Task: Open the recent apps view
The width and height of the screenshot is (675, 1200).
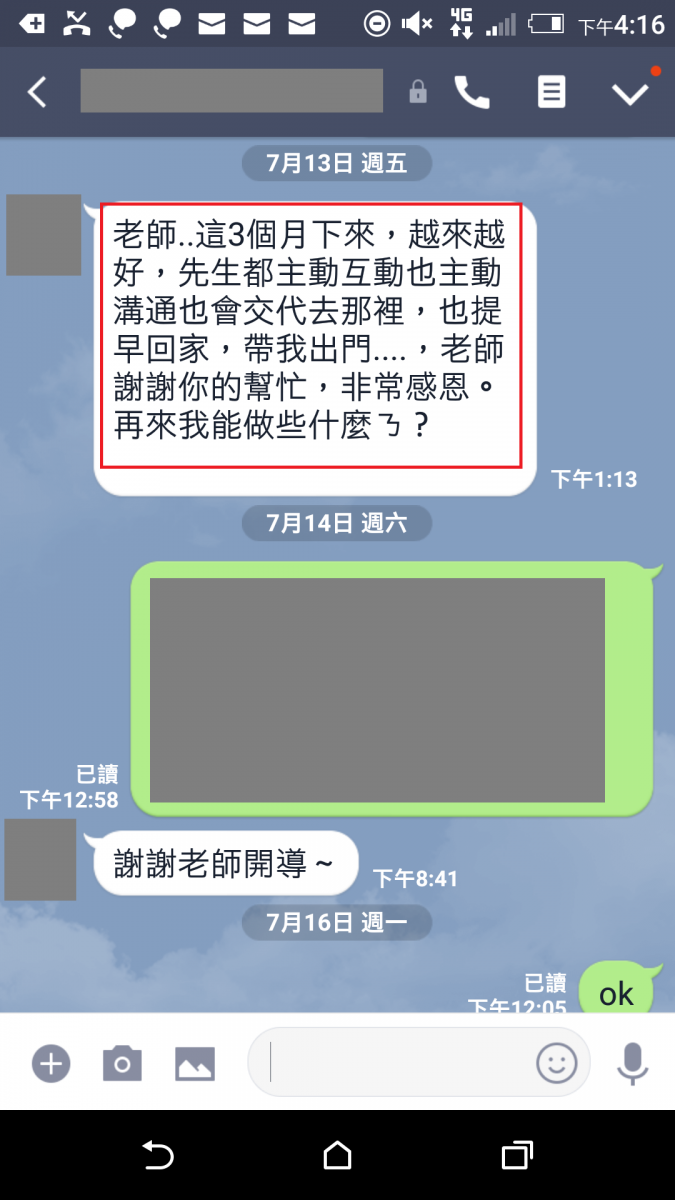Action: pyautogui.click(x=517, y=1156)
